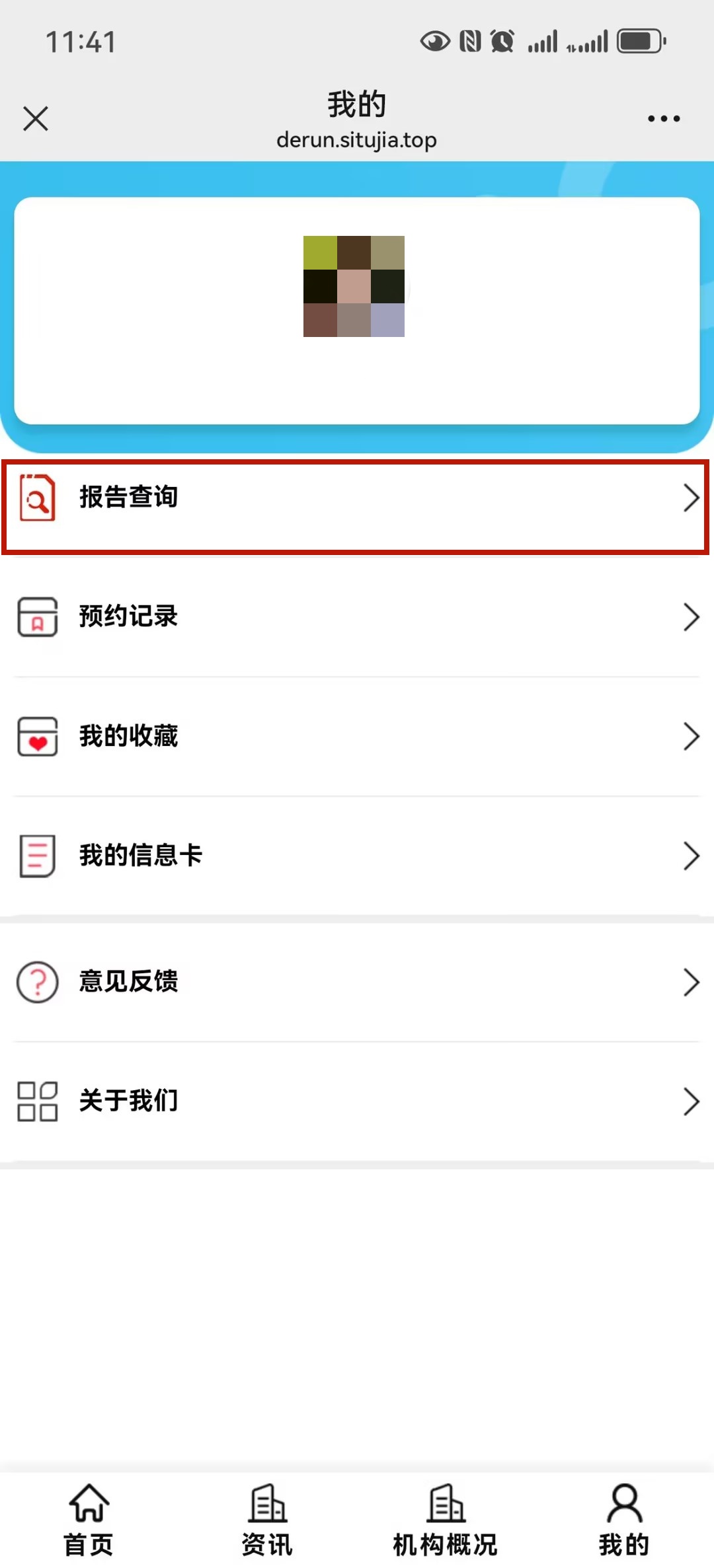Image resolution: width=714 pixels, height=1568 pixels.
Task: Open the three-dot overflow menu
Action: (x=664, y=119)
